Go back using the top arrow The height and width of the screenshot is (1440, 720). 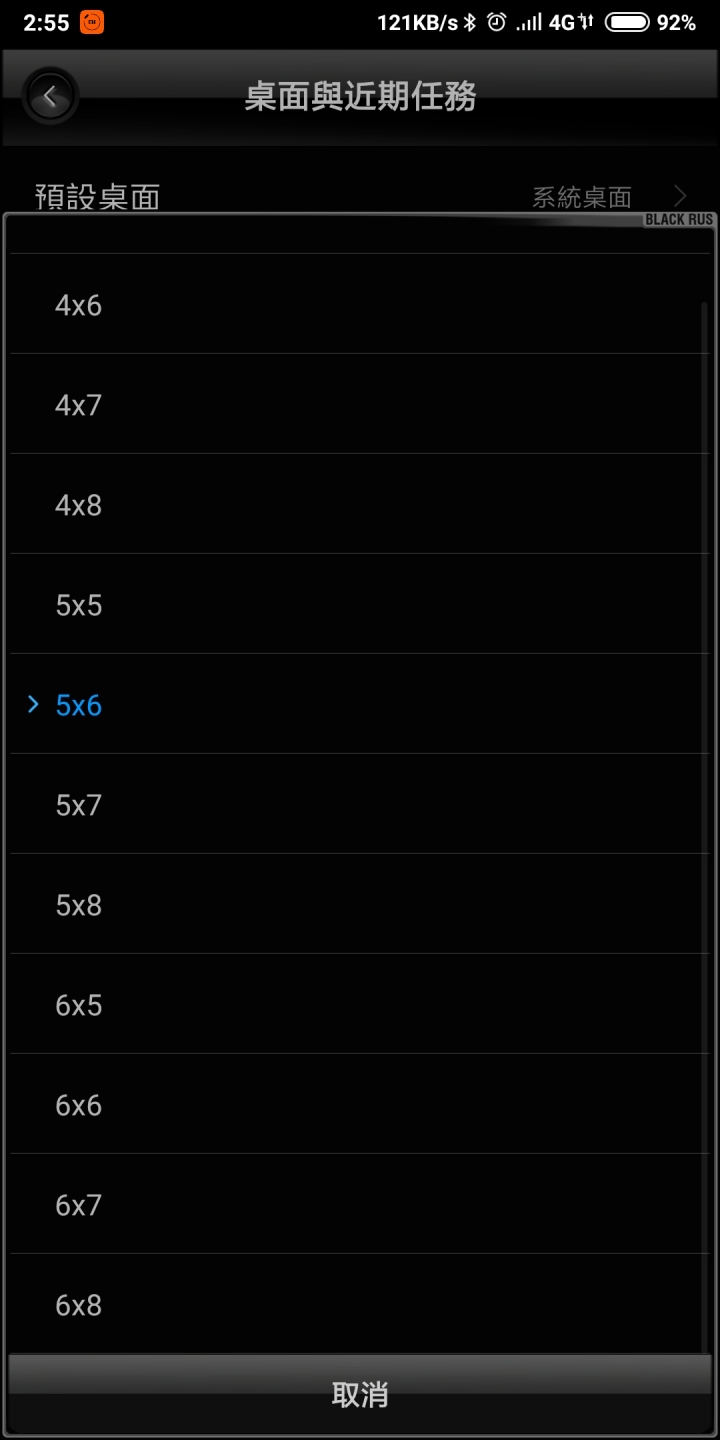(49, 97)
